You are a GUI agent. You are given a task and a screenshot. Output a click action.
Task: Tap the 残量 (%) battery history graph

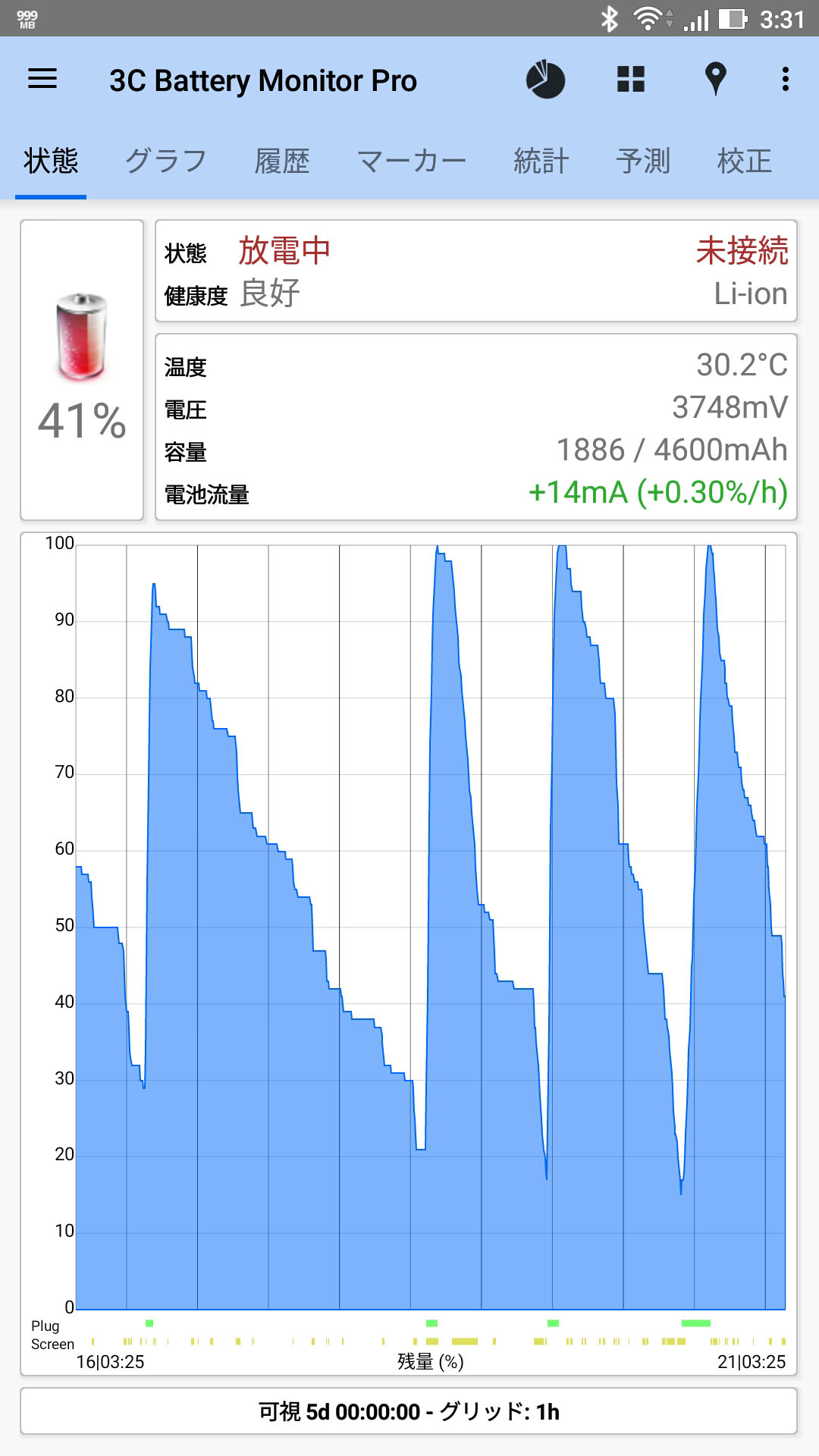(x=409, y=954)
